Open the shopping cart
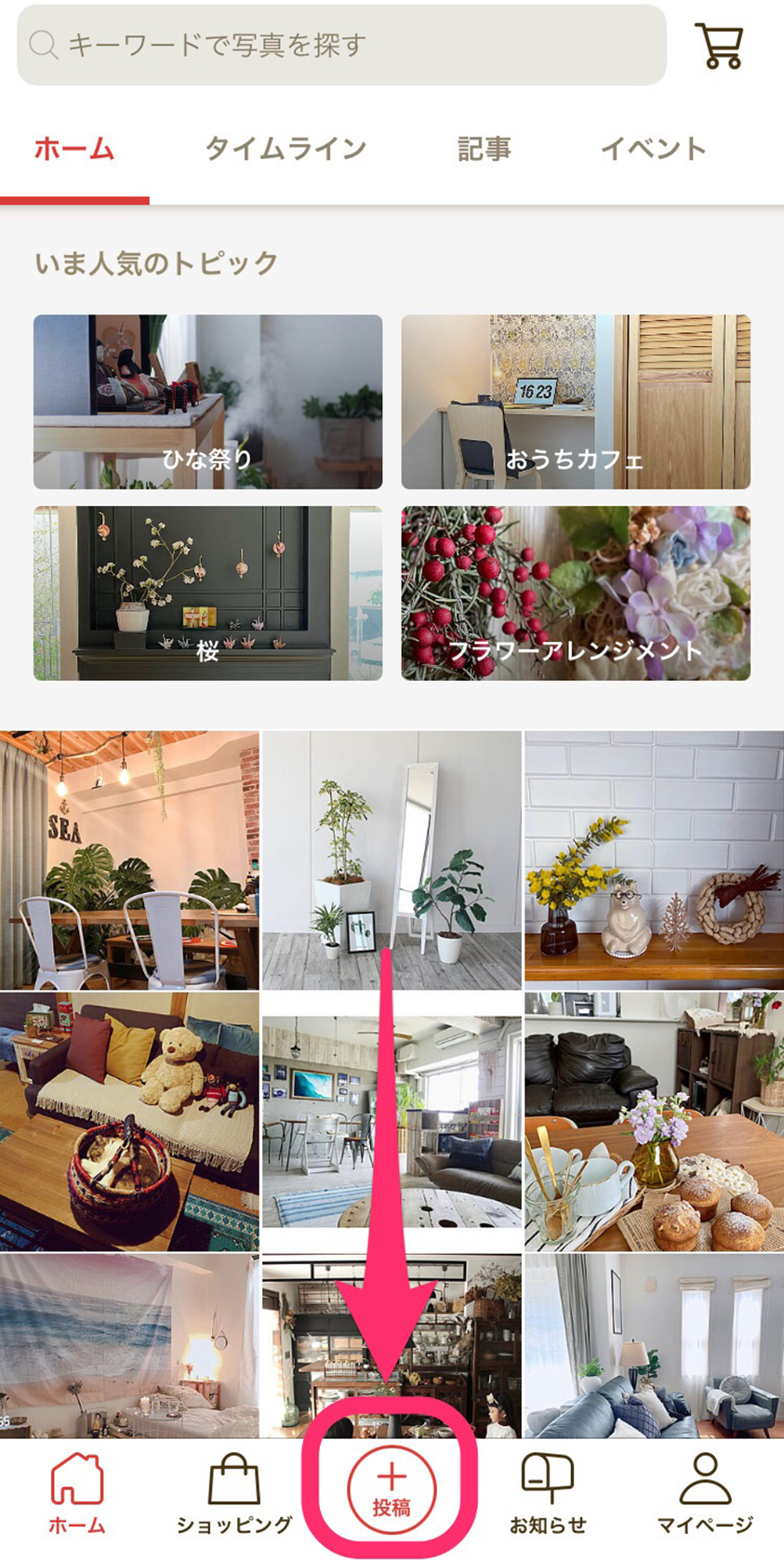The height and width of the screenshot is (1560, 784). point(719,46)
